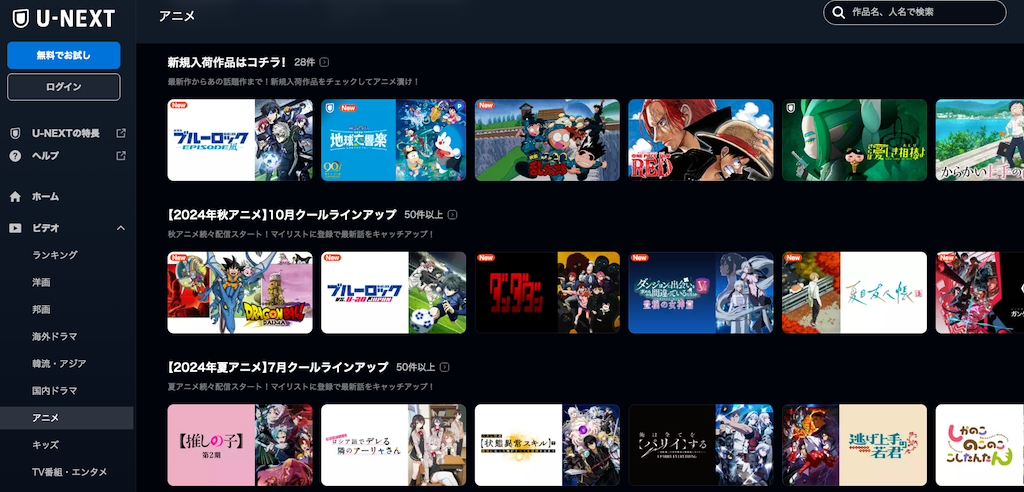Open the 国内ドラマ category
1024x492 pixels.
[x=55, y=391]
